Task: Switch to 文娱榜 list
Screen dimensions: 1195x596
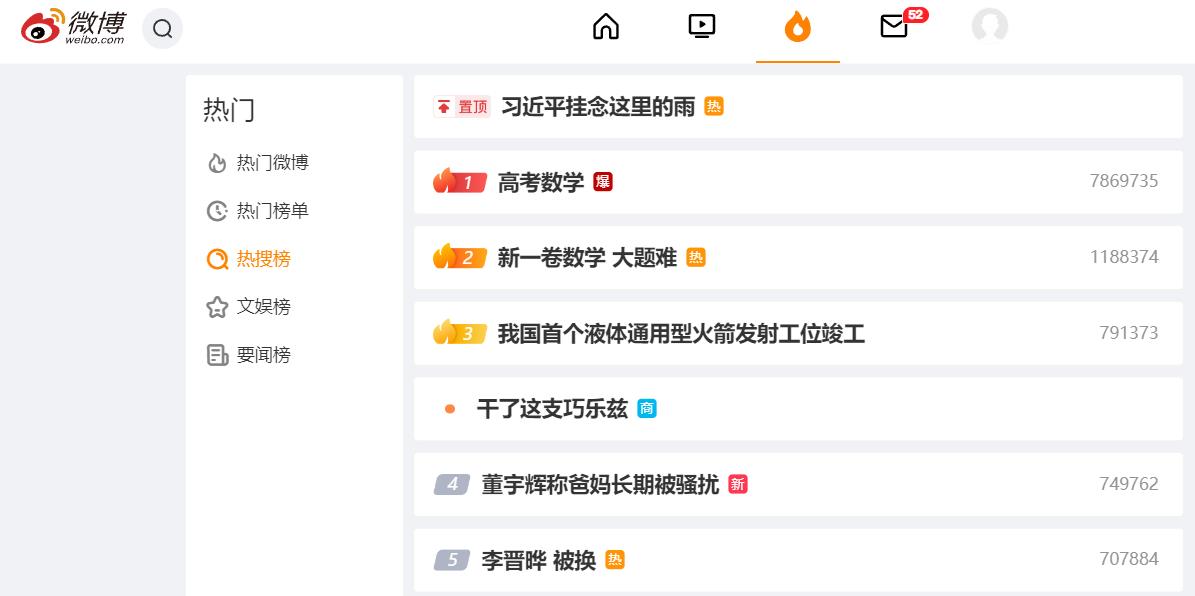Action: pyautogui.click(x=263, y=307)
